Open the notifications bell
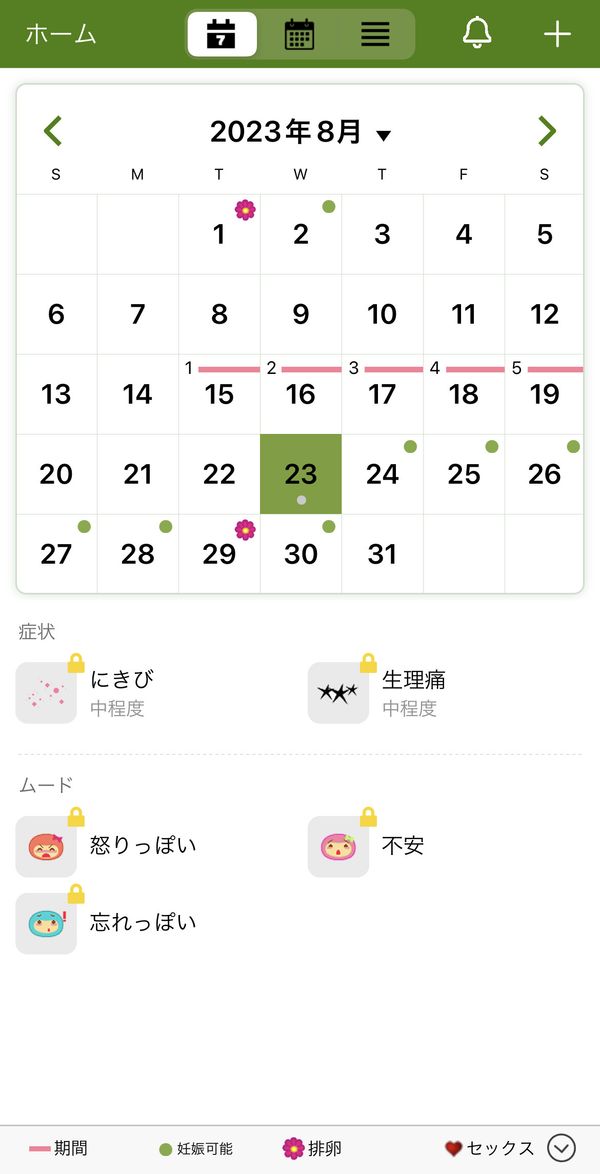 coord(476,34)
